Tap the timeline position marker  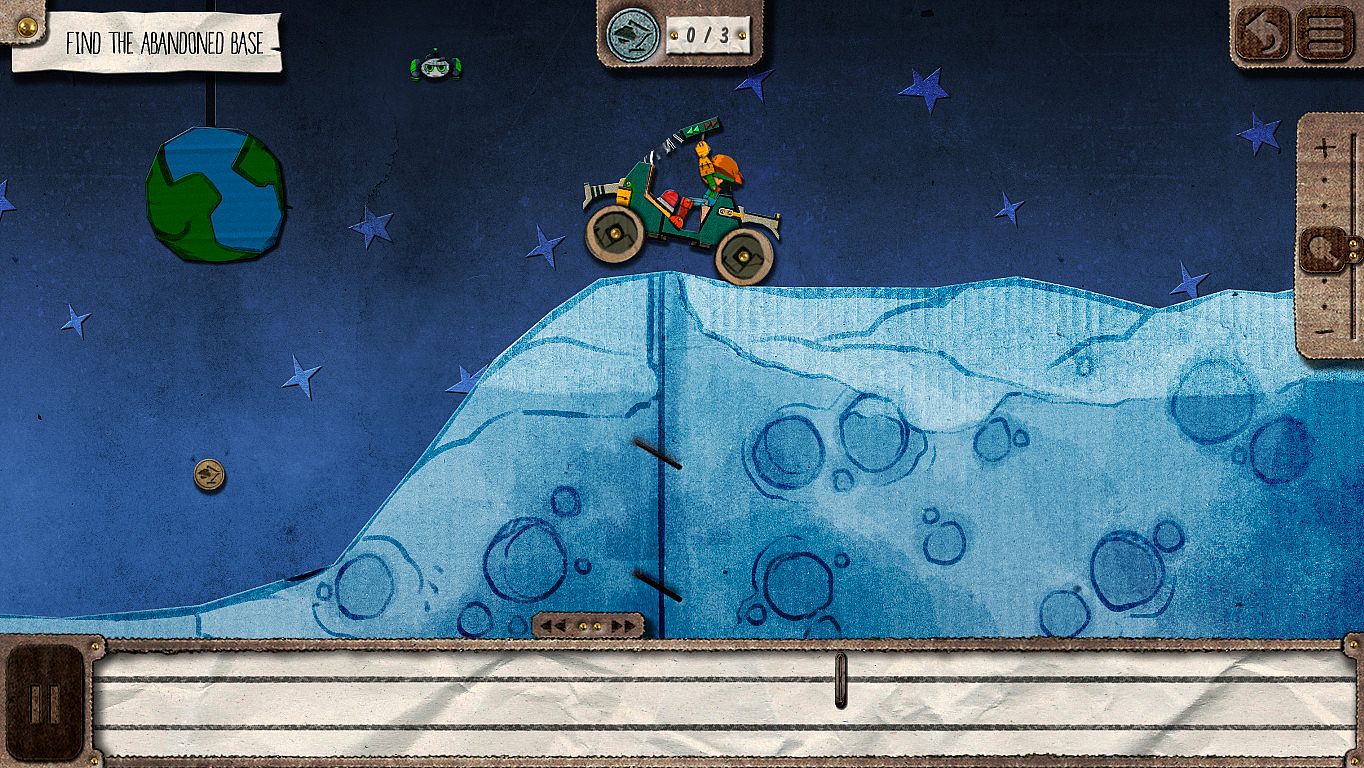840,680
